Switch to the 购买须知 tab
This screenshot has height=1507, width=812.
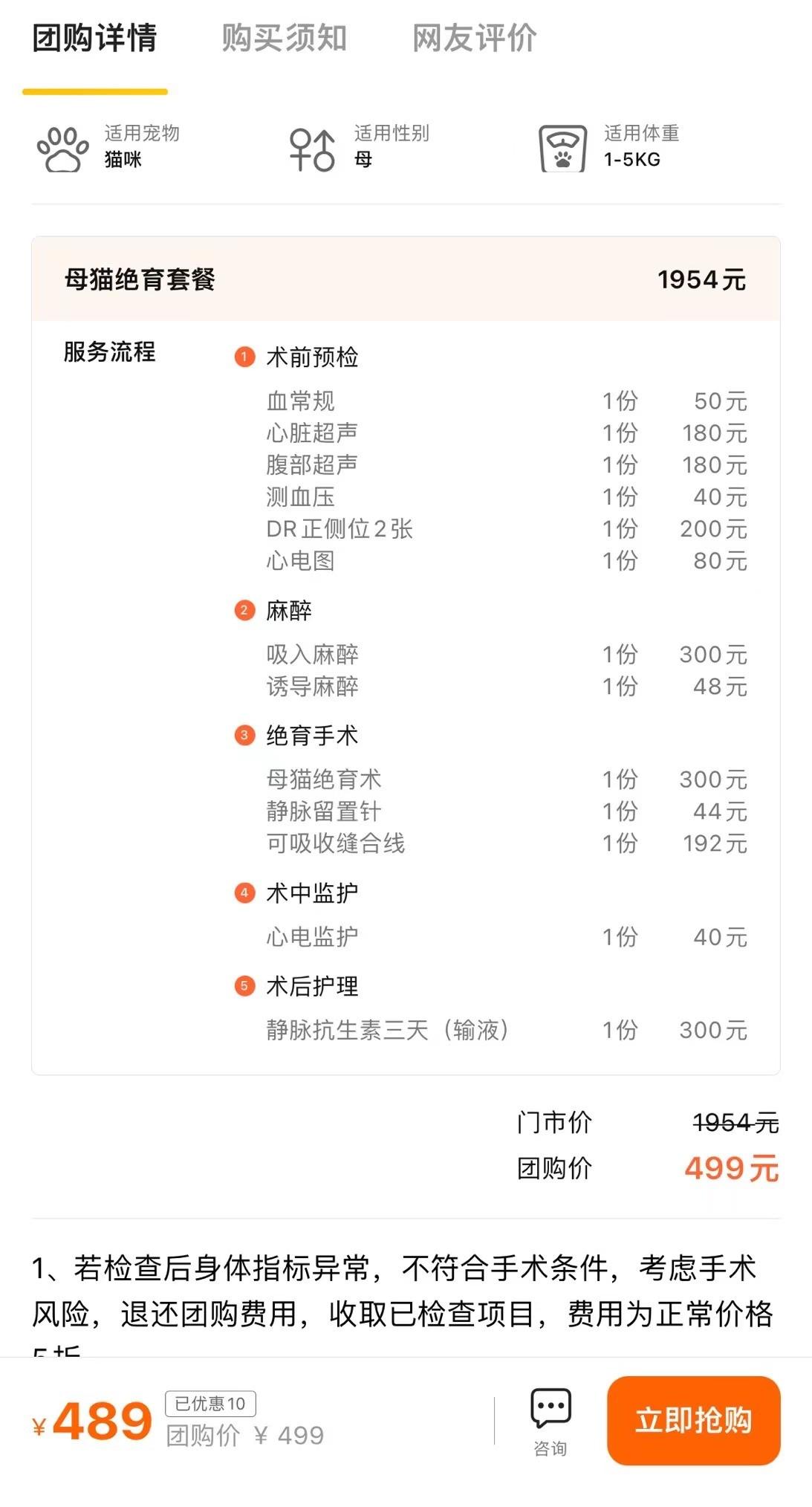pos(284,39)
